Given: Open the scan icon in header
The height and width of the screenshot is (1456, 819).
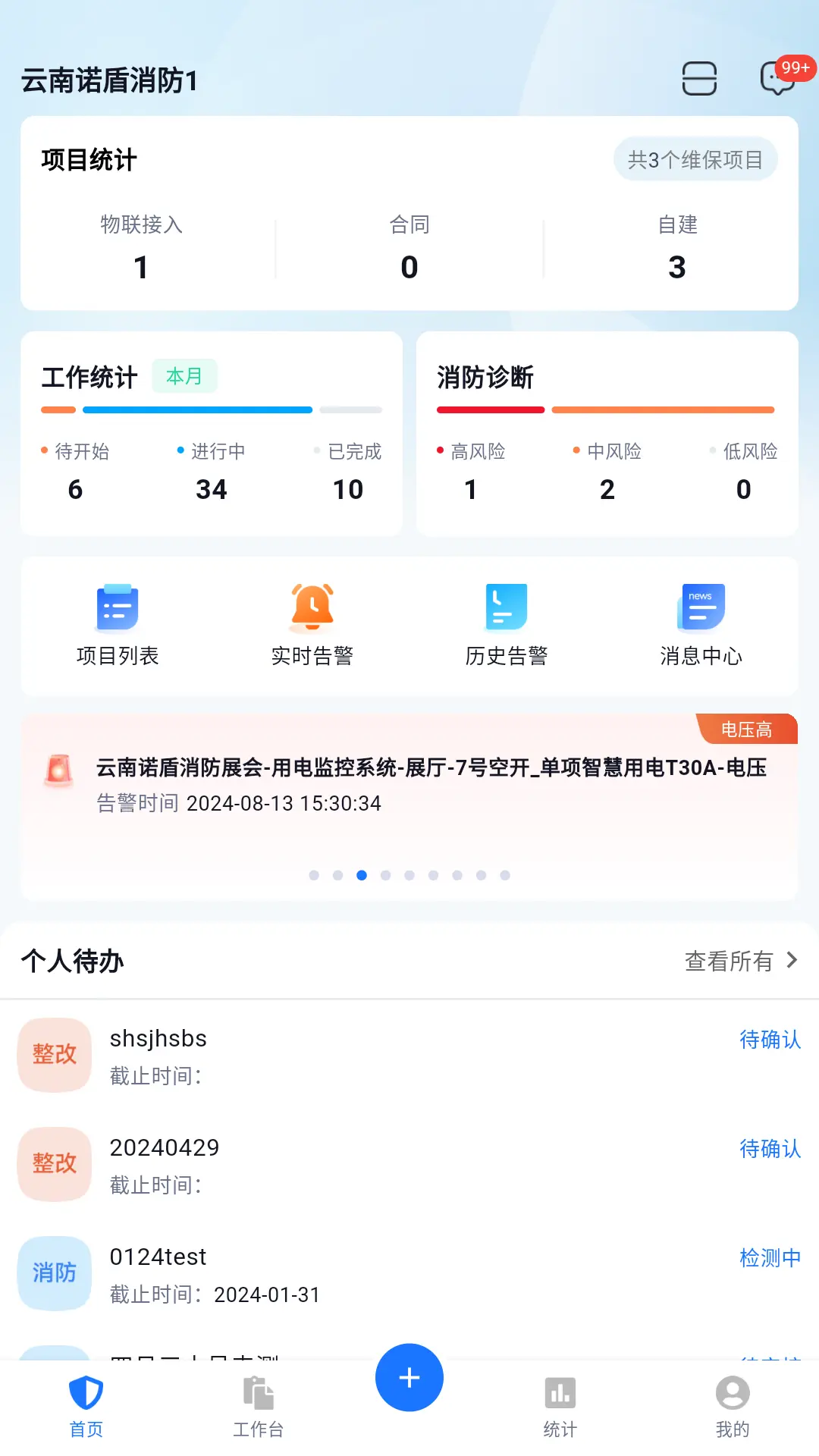Looking at the screenshot, I should click(699, 79).
